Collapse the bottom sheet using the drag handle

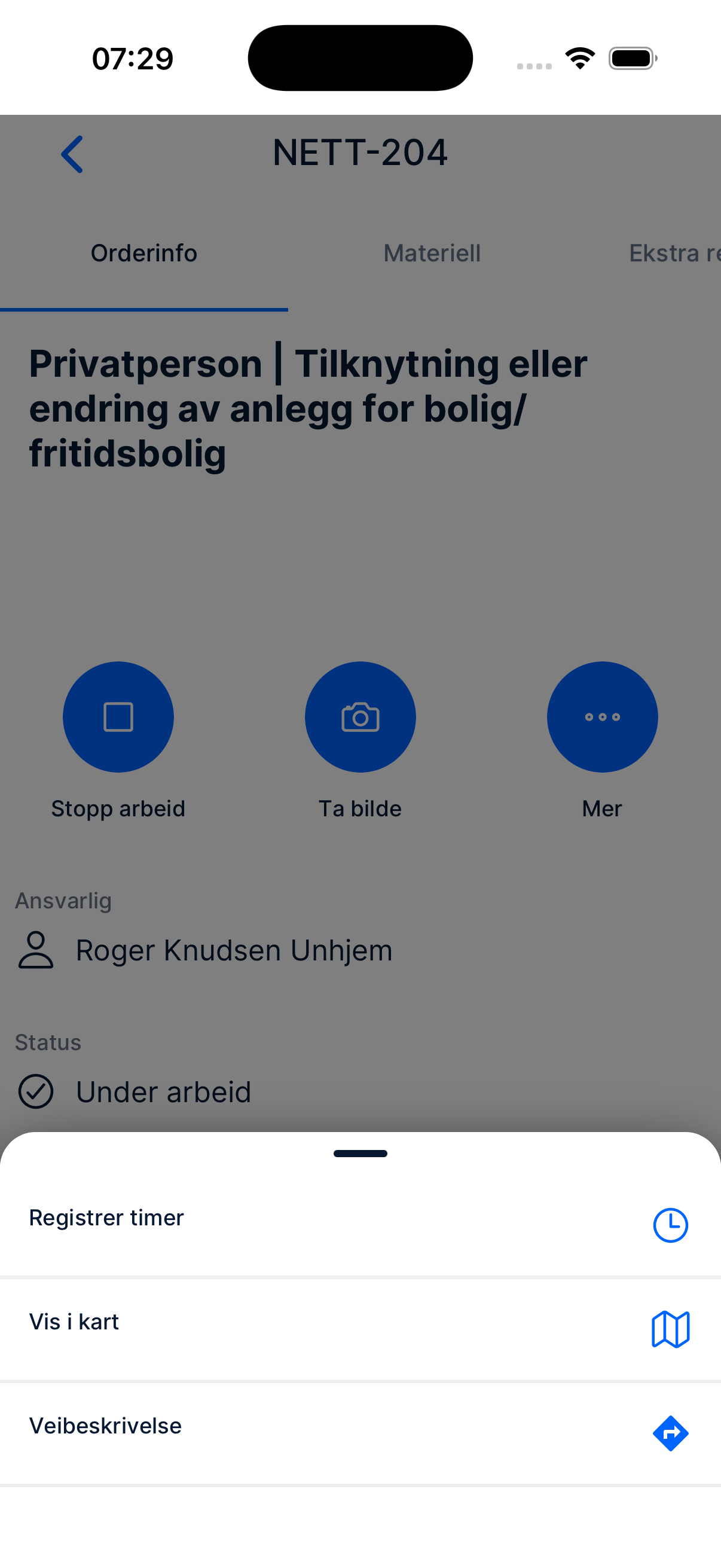click(360, 1153)
